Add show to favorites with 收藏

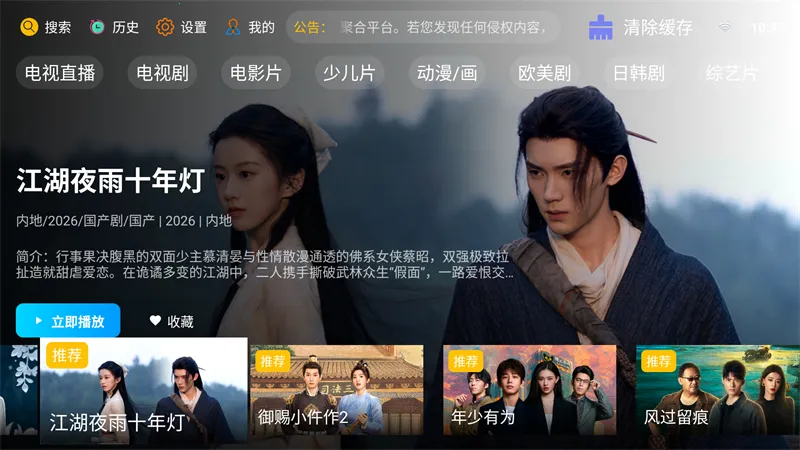pyautogui.click(x=171, y=321)
